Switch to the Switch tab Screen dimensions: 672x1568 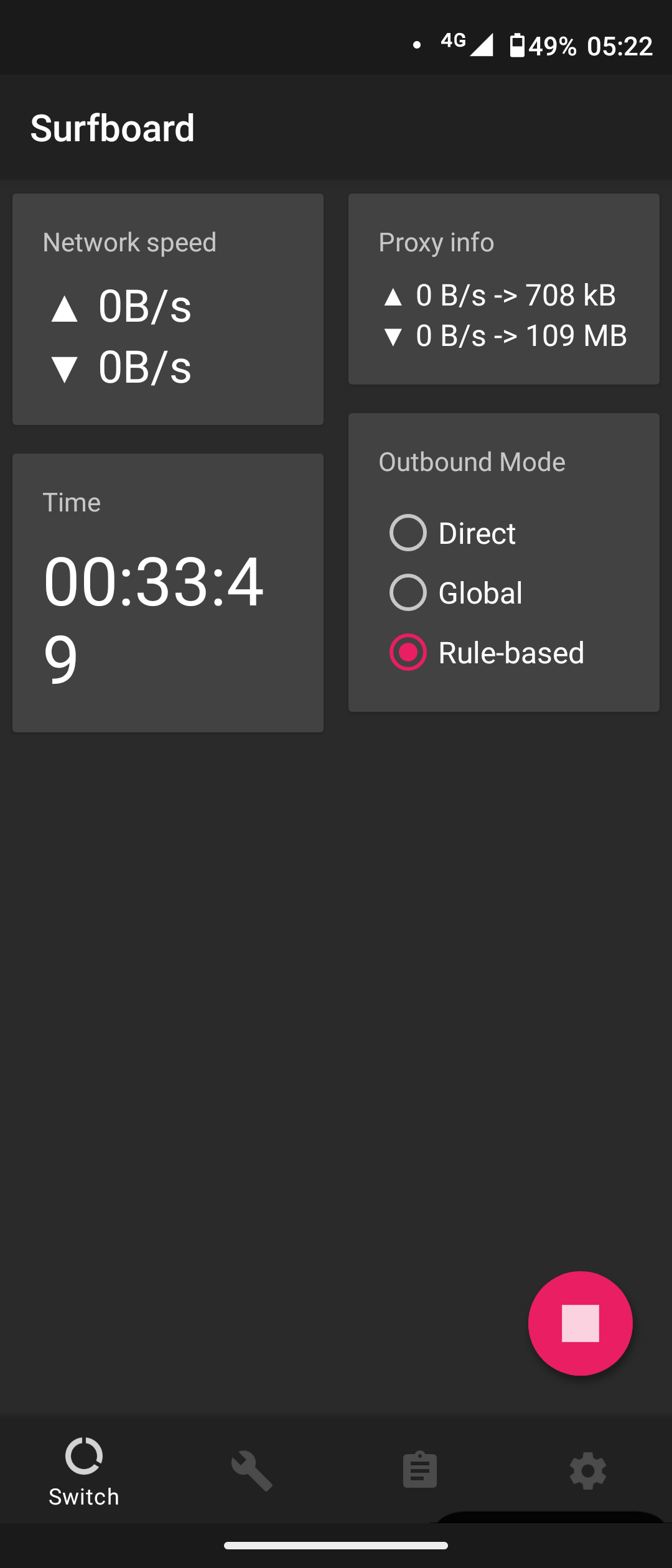[x=84, y=1471]
